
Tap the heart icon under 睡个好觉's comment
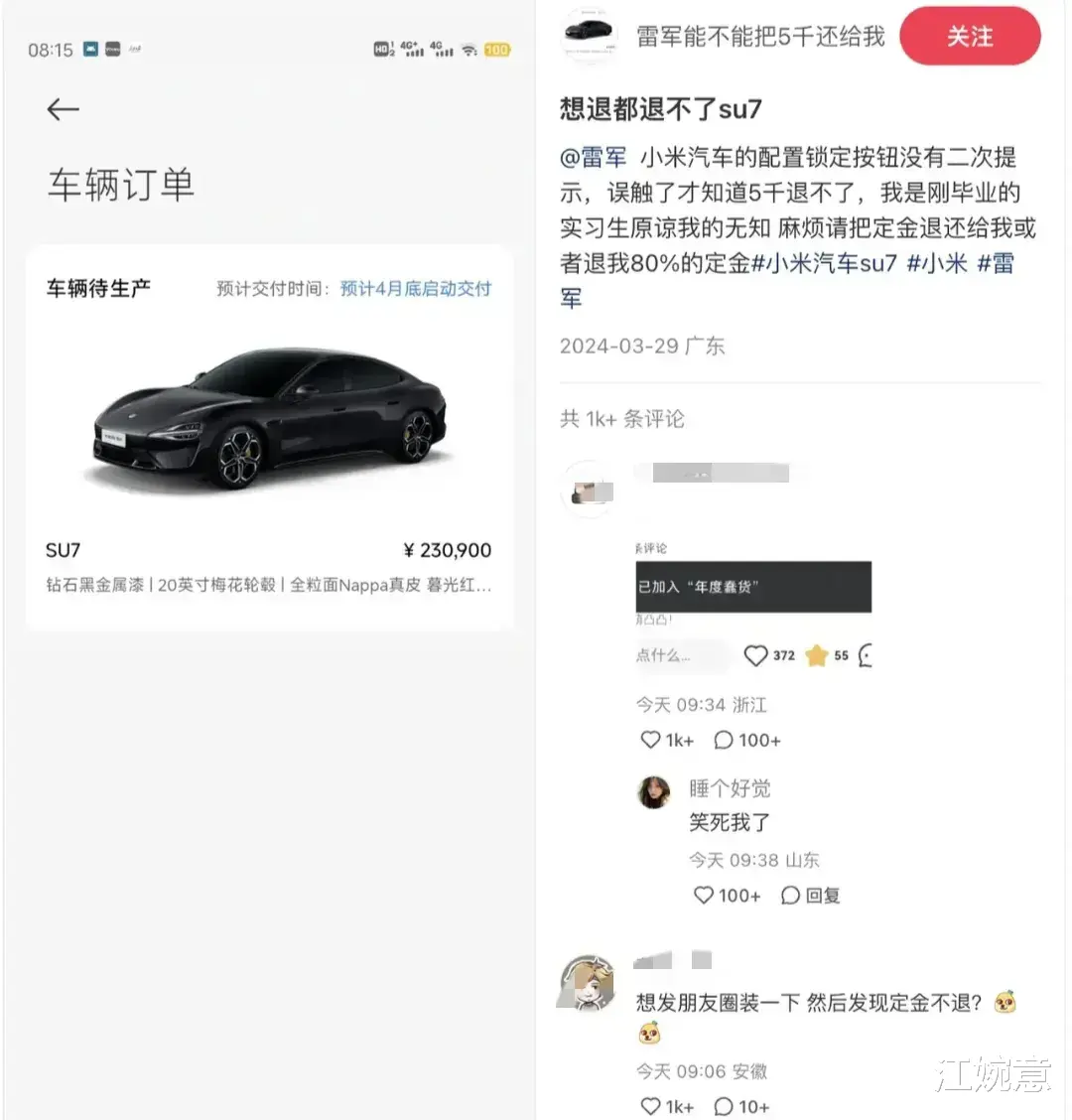point(703,895)
